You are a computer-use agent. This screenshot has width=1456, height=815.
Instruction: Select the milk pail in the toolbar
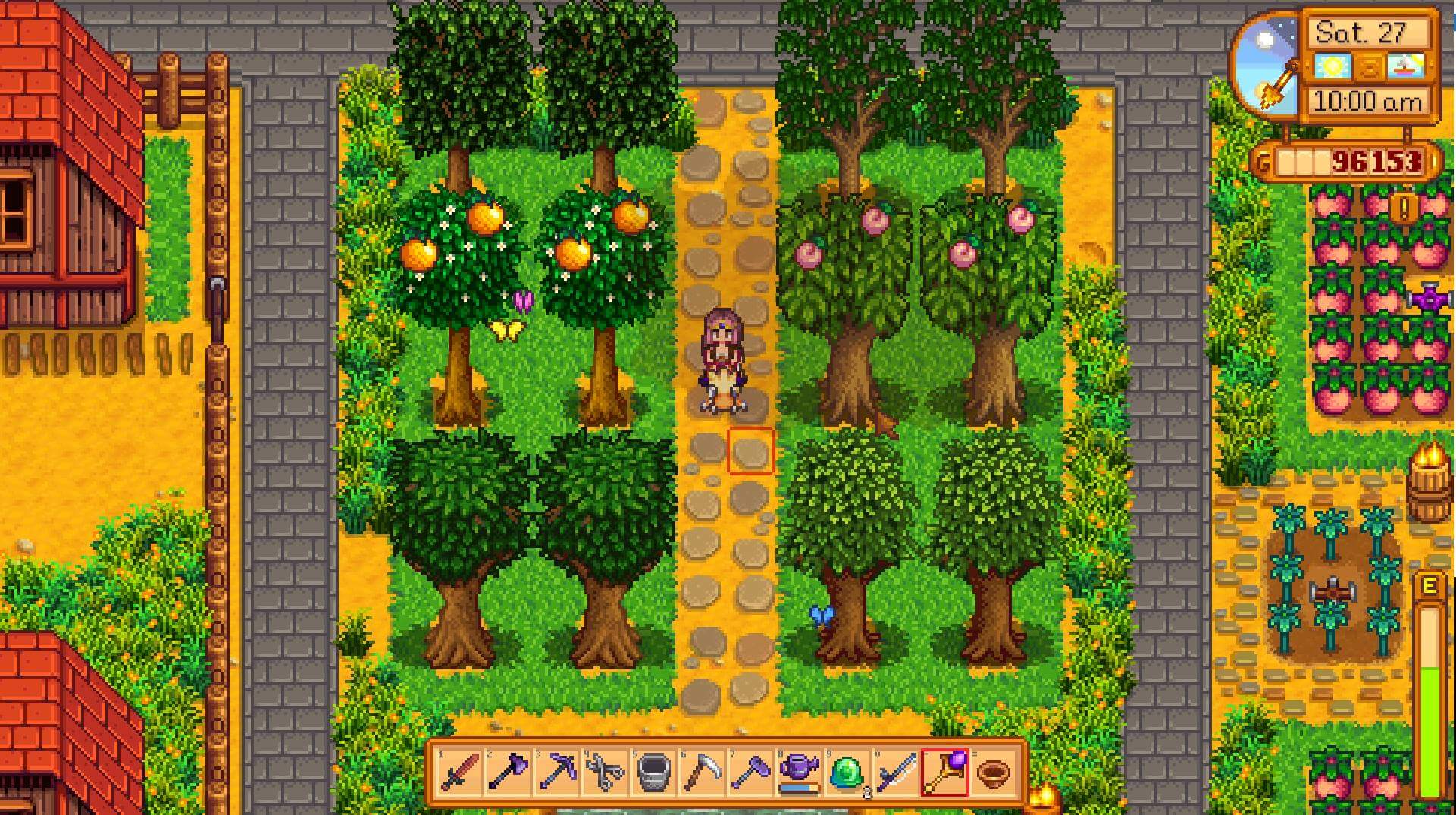(653, 773)
